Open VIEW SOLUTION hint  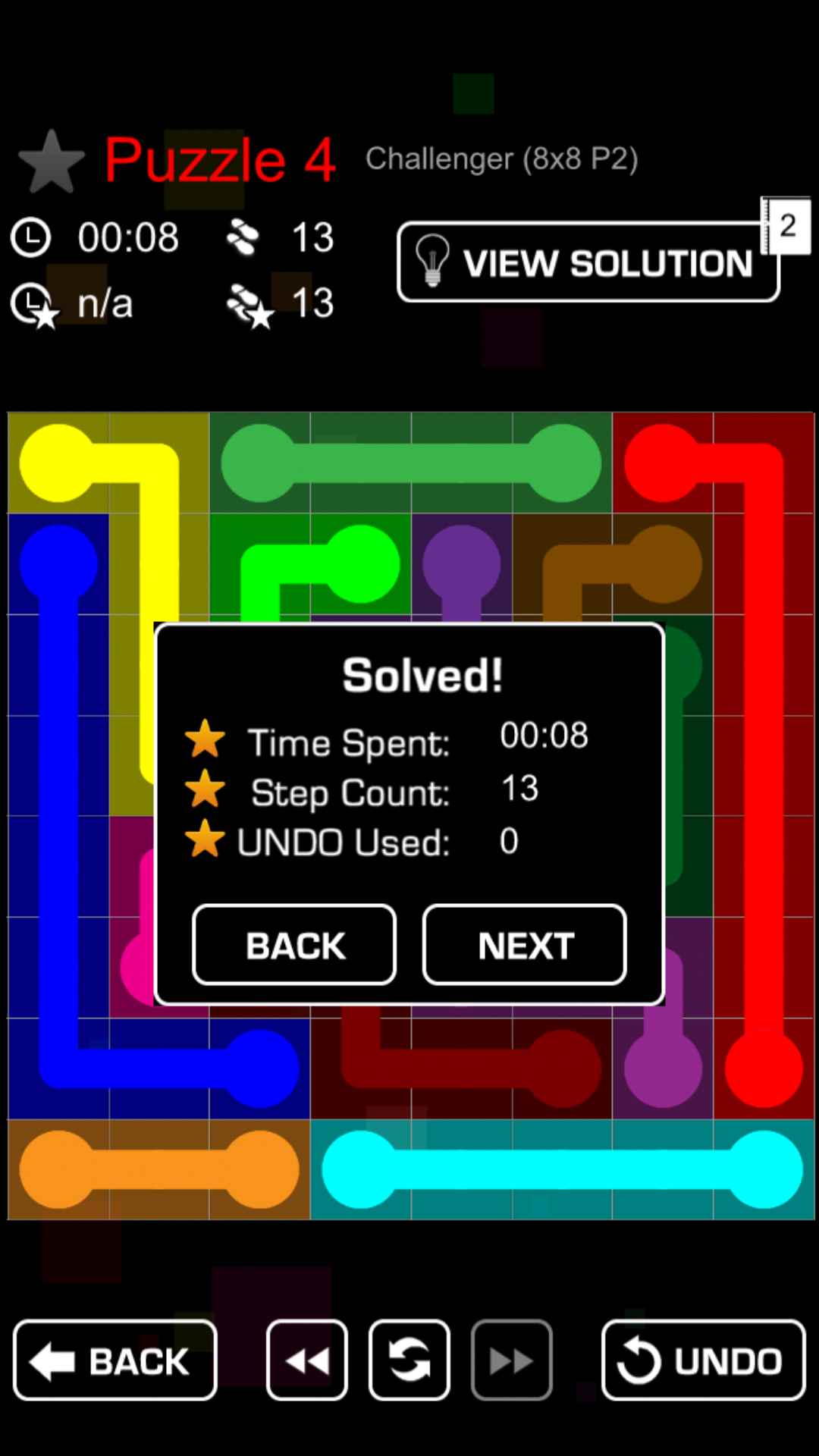(588, 262)
